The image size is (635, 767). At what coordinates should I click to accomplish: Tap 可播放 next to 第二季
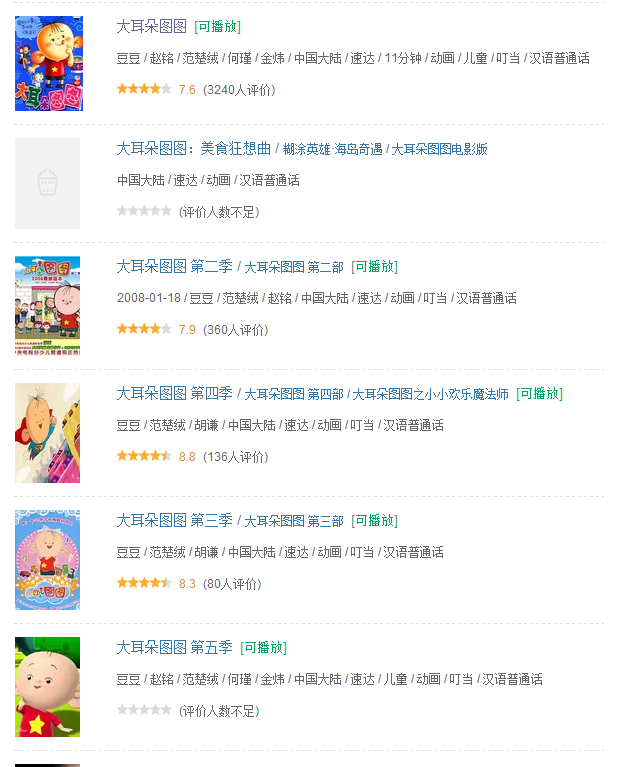click(x=374, y=267)
